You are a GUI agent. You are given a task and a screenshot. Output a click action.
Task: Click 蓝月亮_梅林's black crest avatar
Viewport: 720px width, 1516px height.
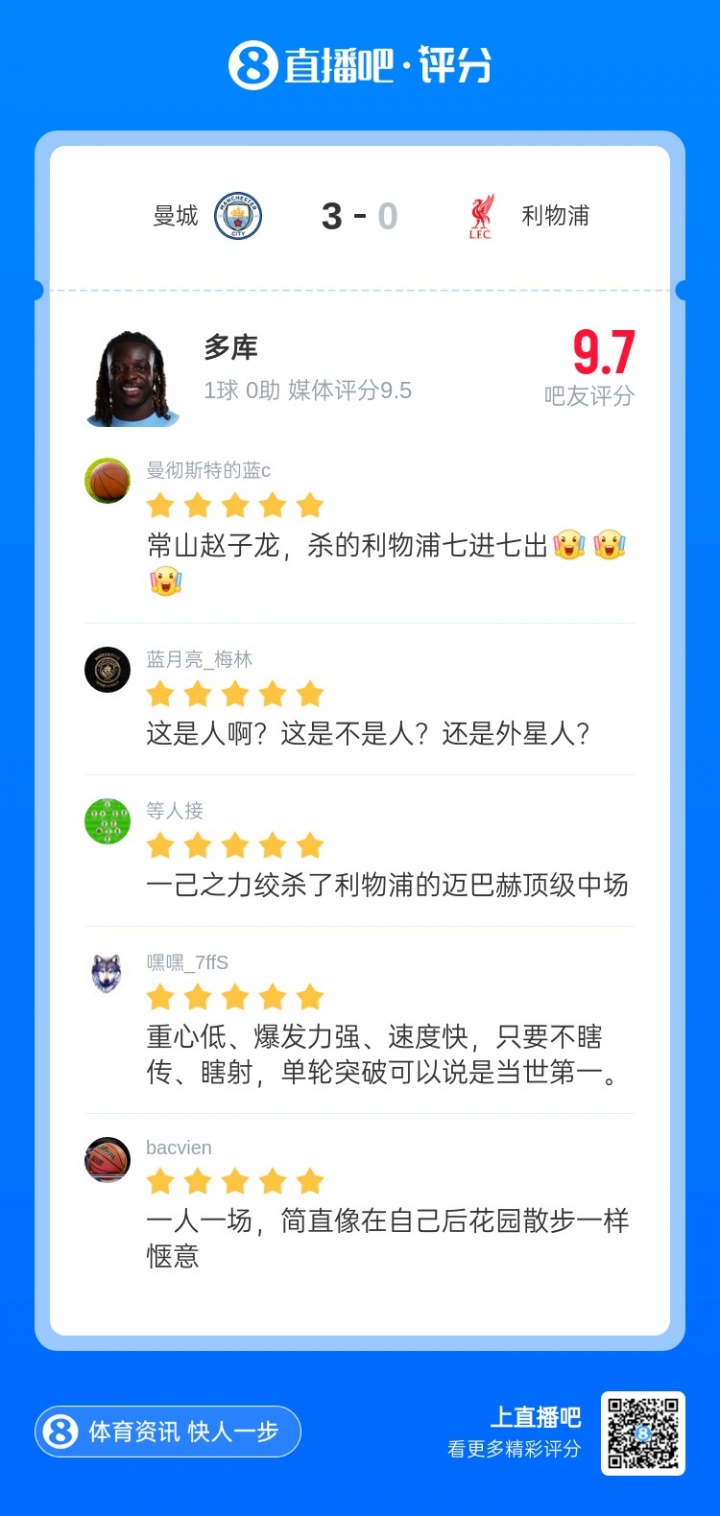(106, 669)
